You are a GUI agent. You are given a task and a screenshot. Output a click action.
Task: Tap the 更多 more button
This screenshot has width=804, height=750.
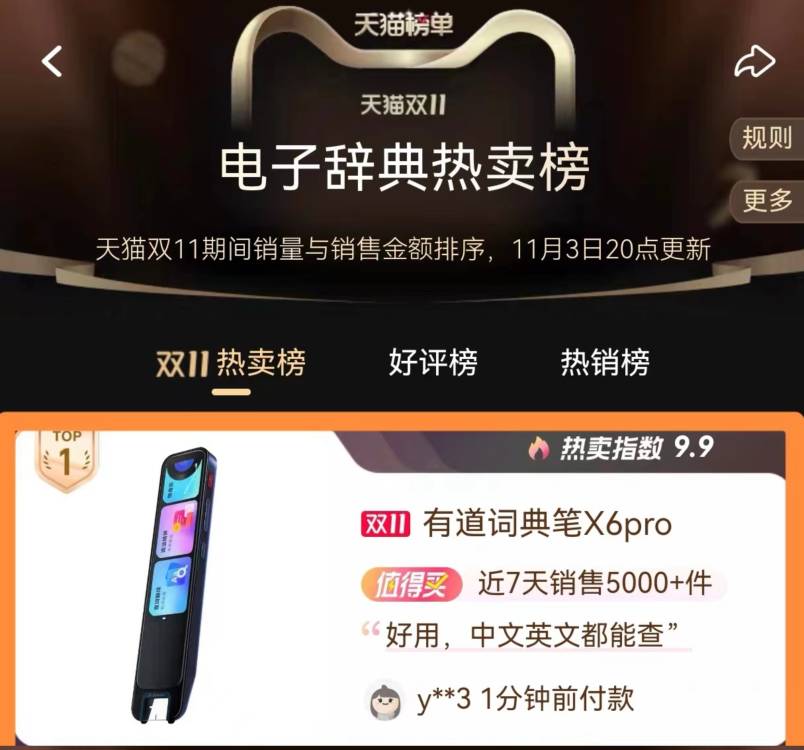click(767, 200)
